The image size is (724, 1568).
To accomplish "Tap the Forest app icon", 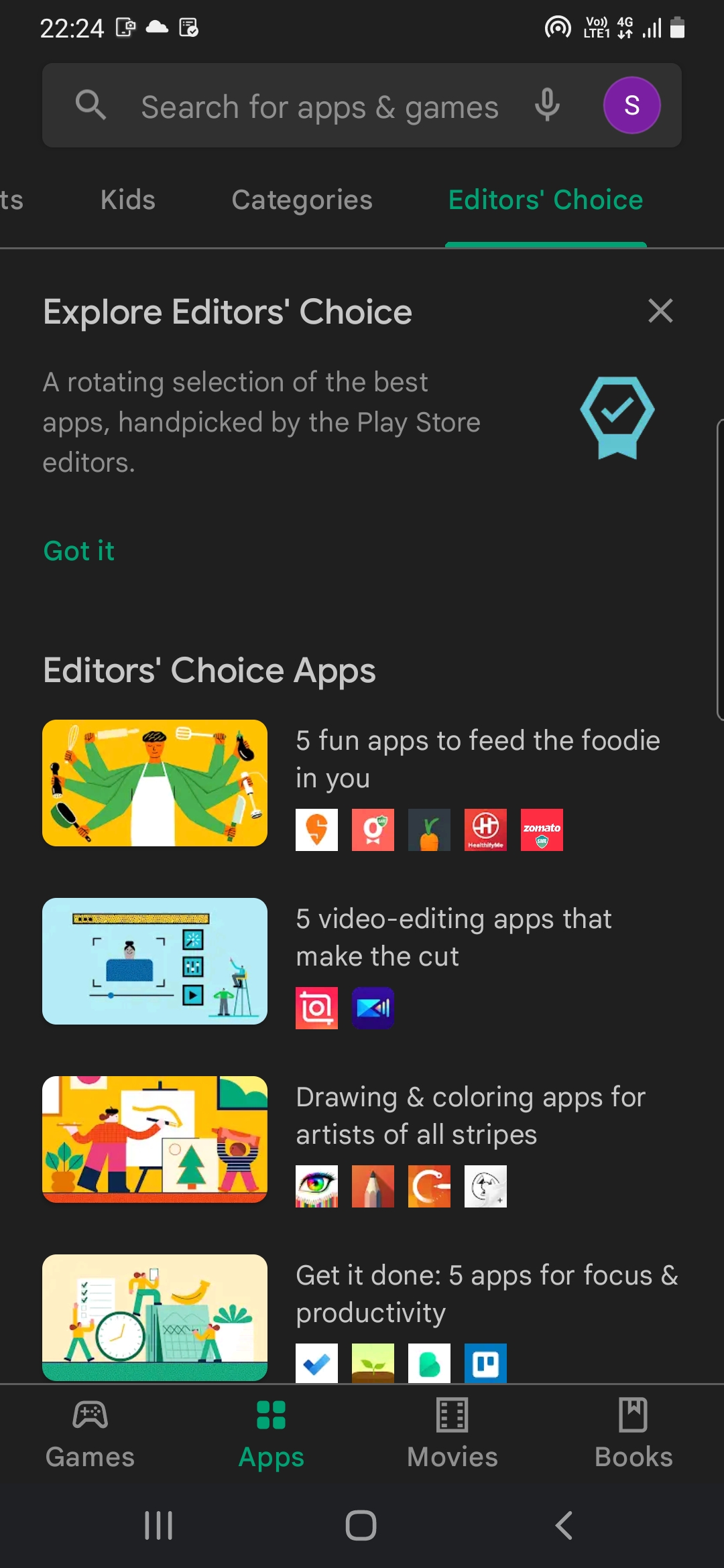I will click(x=372, y=1363).
